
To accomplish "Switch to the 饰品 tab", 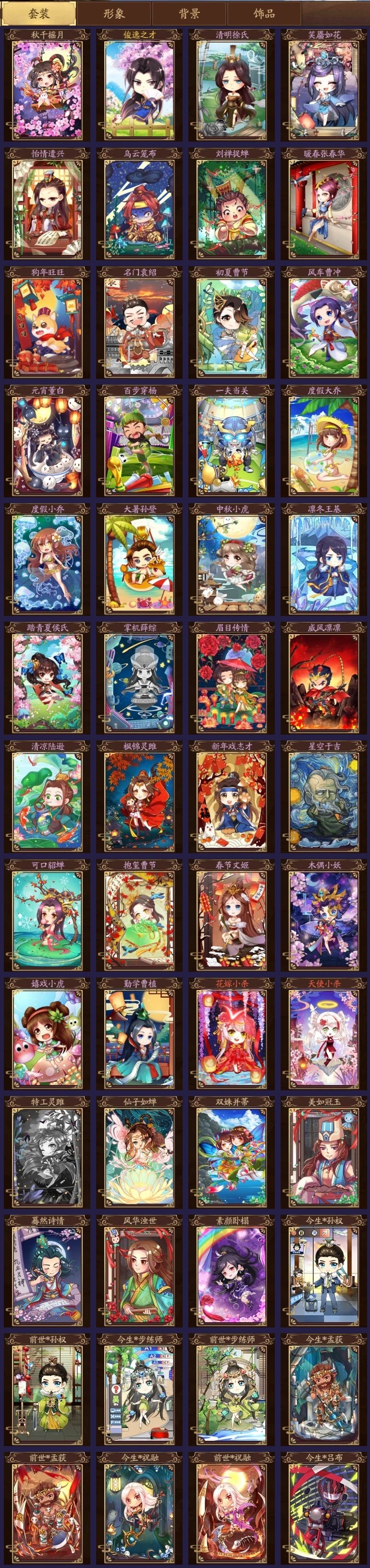I will [x=264, y=13].
